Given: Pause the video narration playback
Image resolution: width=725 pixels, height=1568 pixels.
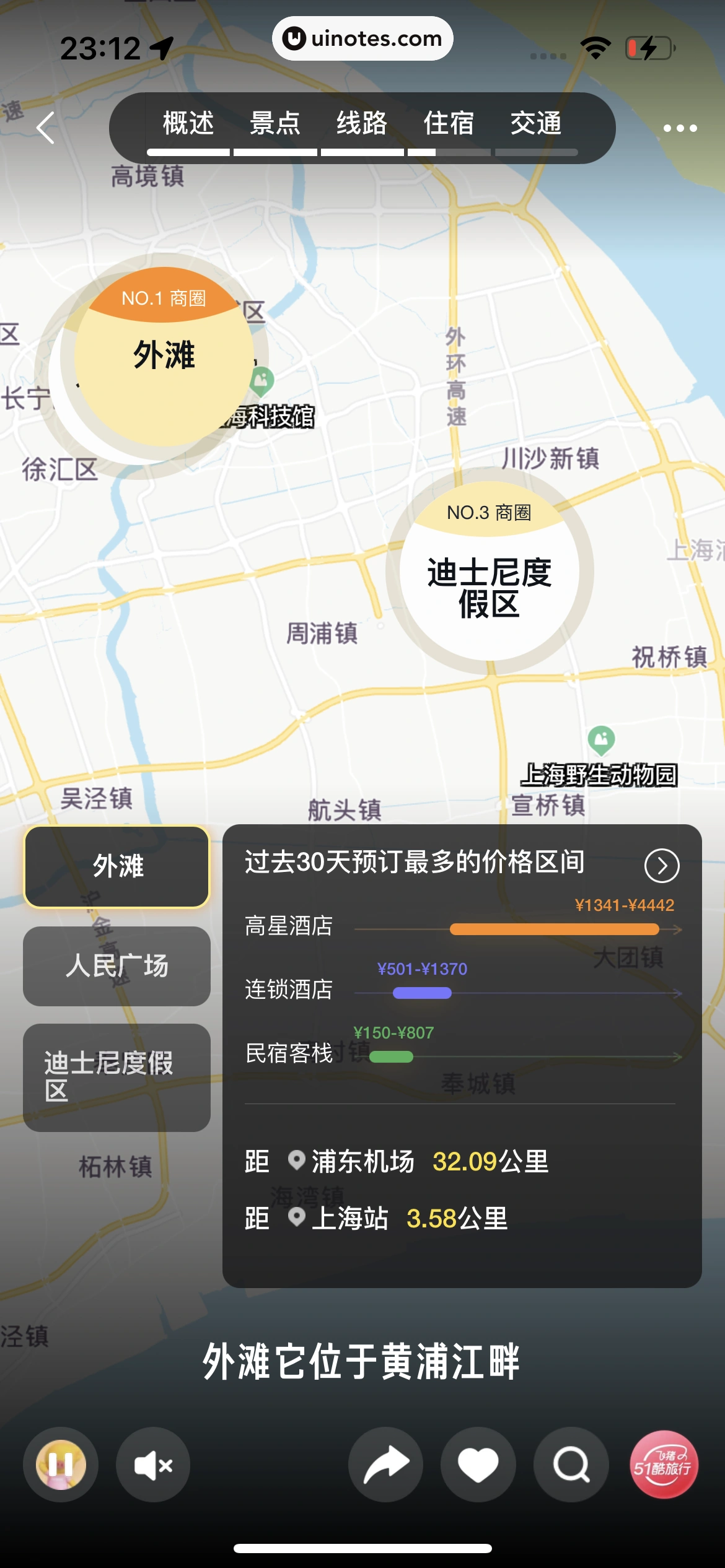Looking at the screenshot, I should point(60,1464).
